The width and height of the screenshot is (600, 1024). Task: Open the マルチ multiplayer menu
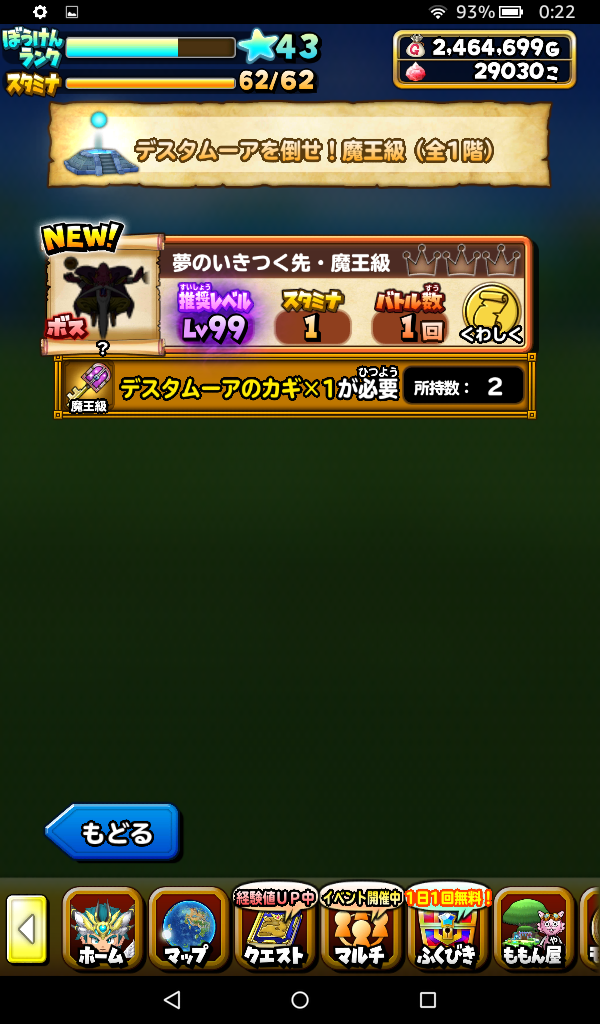click(x=360, y=929)
